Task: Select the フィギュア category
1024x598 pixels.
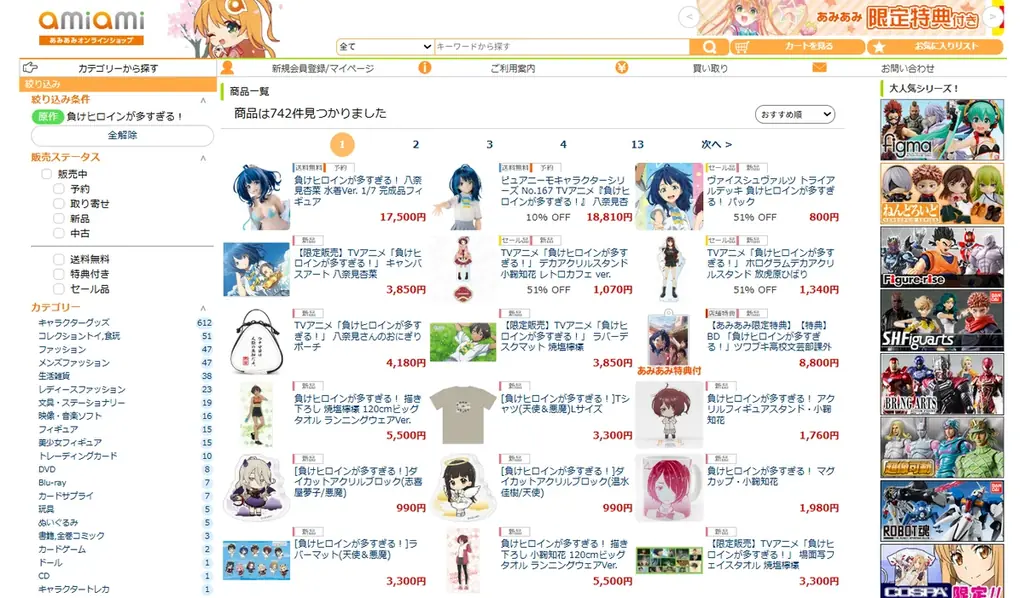Action: coord(57,429)
